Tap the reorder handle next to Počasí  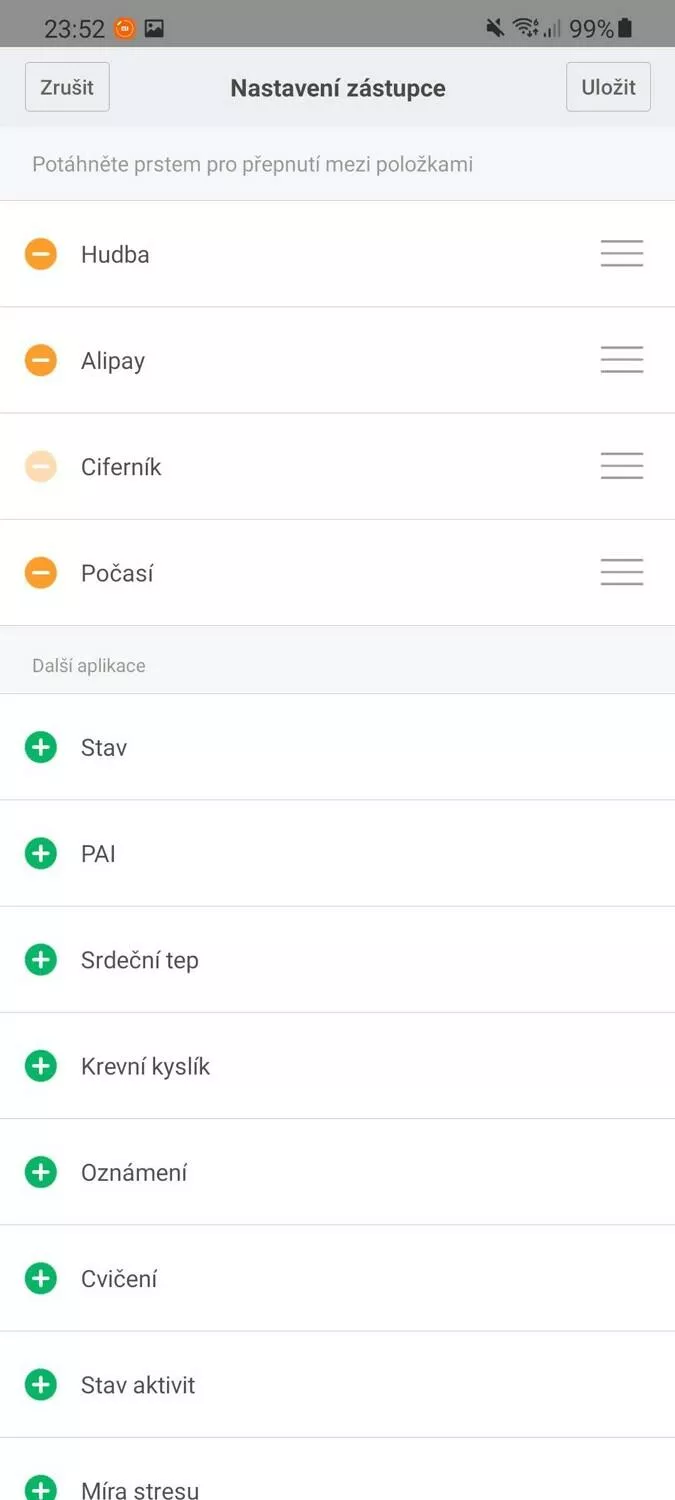(621, 573)
